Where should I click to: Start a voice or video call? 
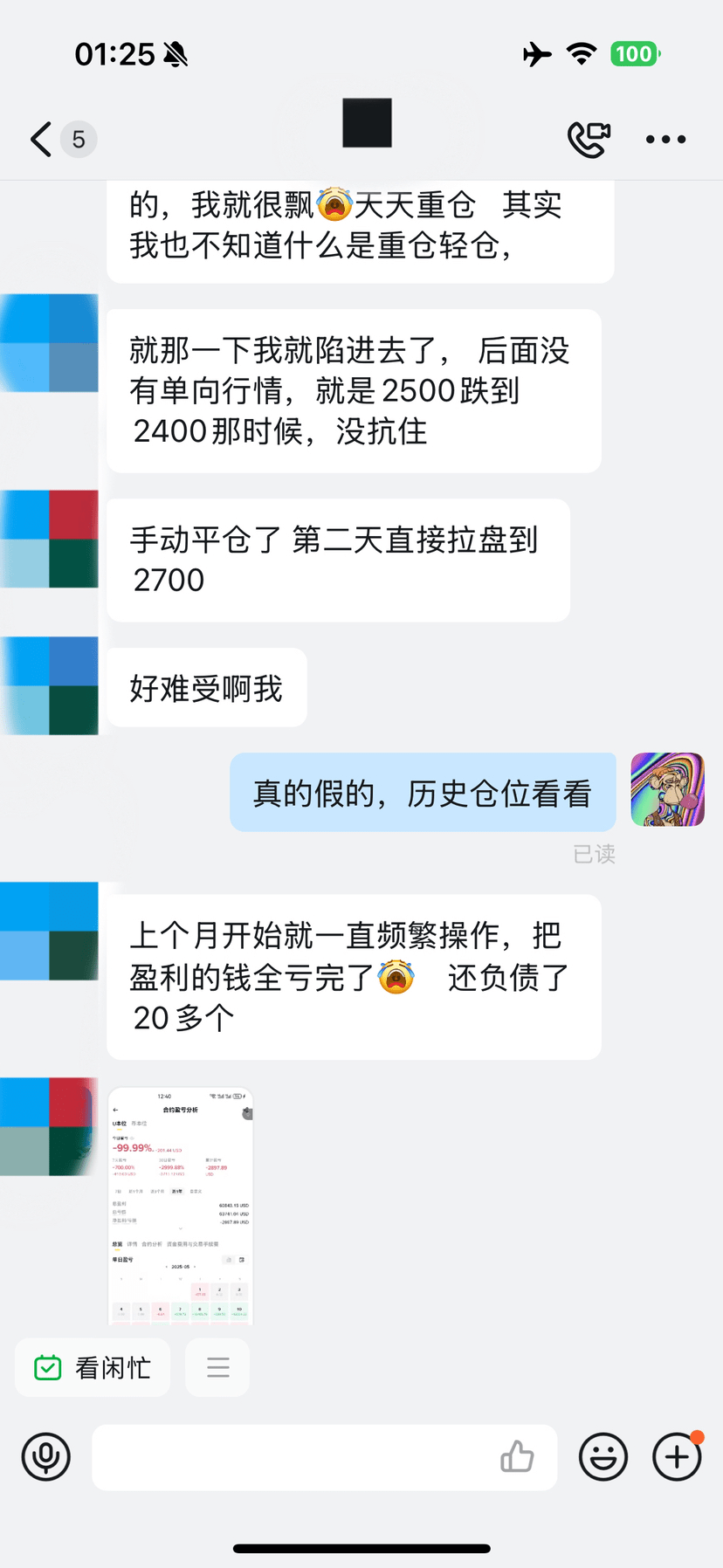[x=589, y=139]
